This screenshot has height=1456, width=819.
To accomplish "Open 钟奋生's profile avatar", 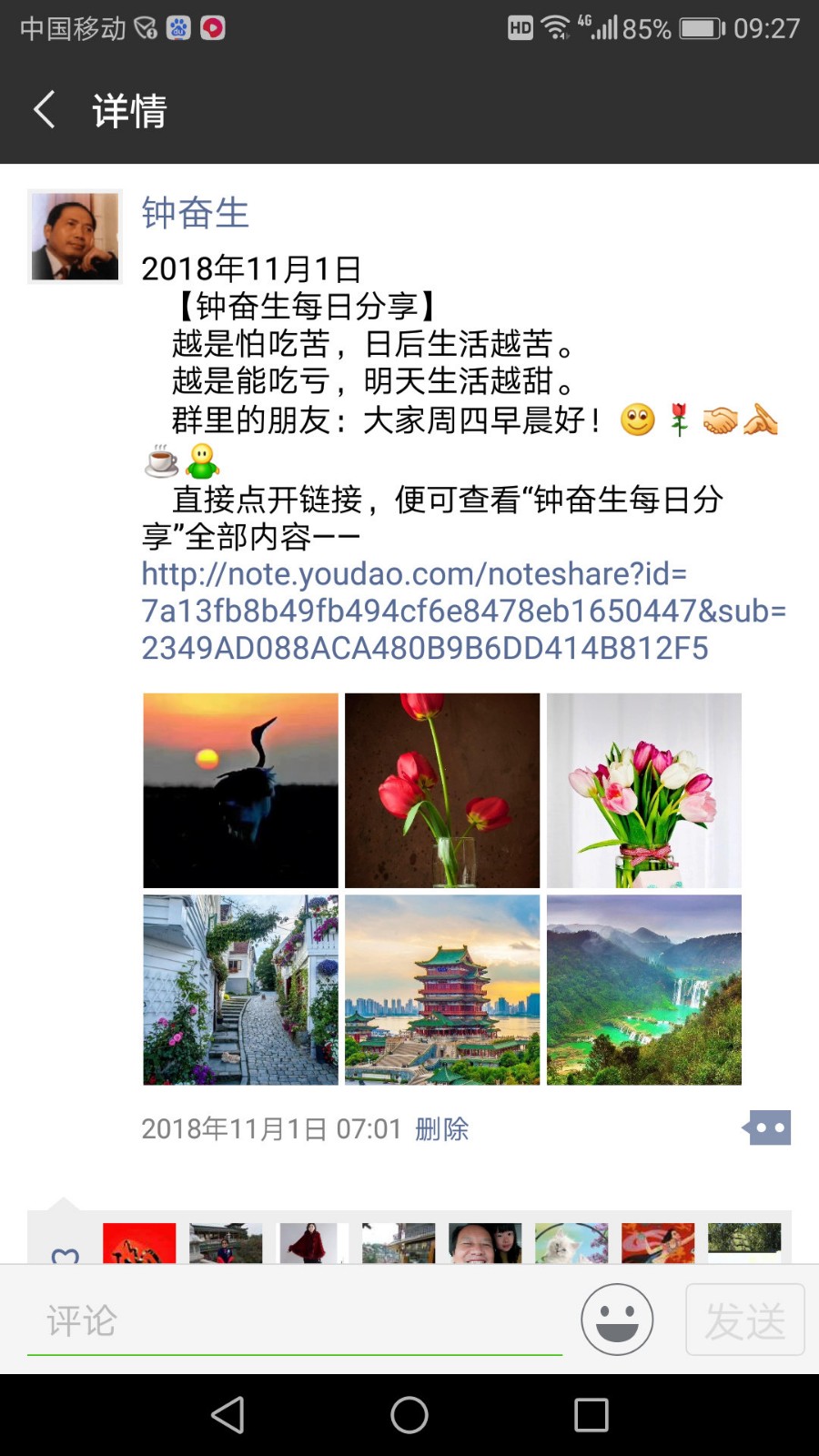I will [x=75, y=237].
